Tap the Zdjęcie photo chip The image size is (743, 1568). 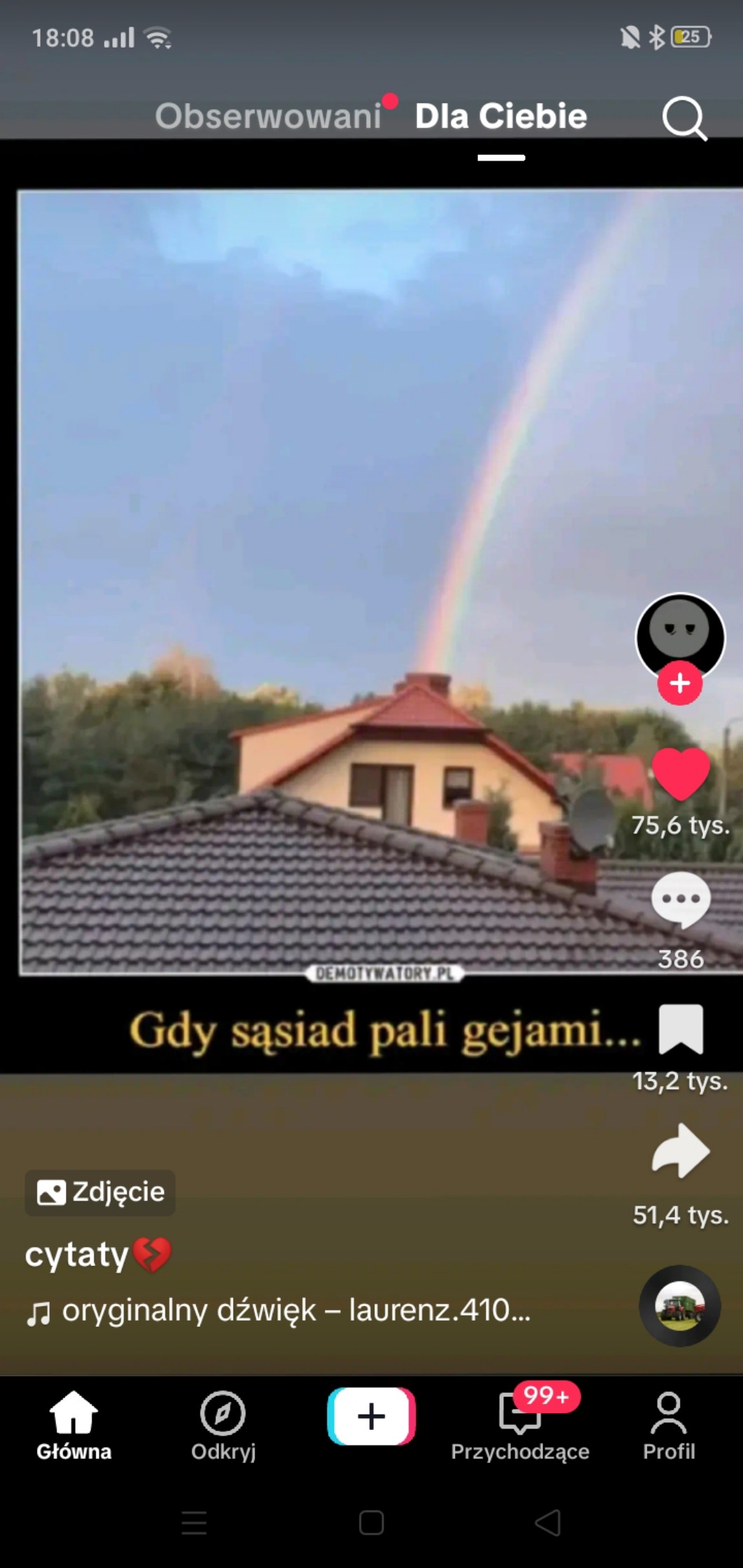point(100,1192)
